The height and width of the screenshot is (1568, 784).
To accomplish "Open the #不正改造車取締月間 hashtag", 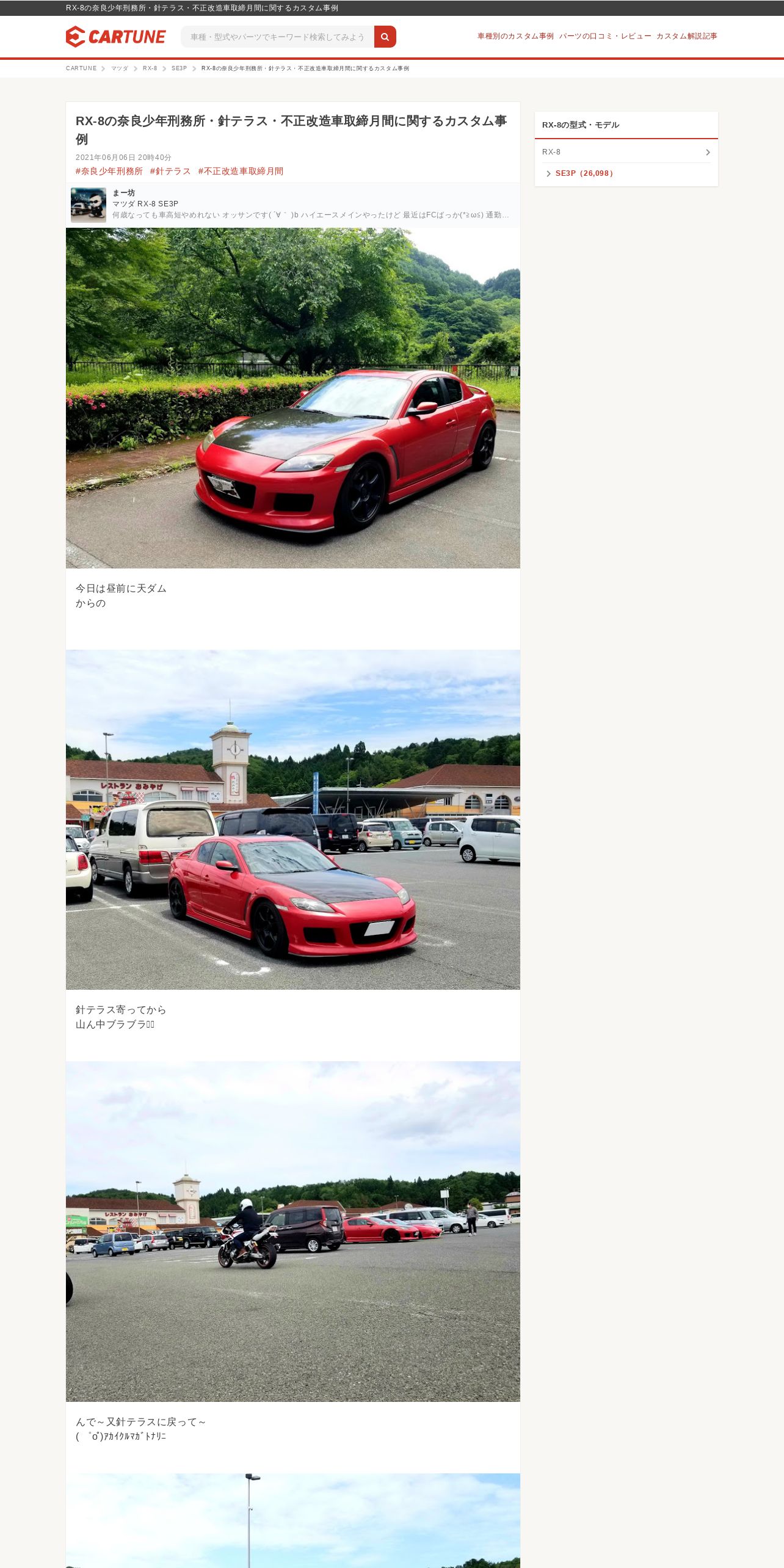I will point(241,171).
